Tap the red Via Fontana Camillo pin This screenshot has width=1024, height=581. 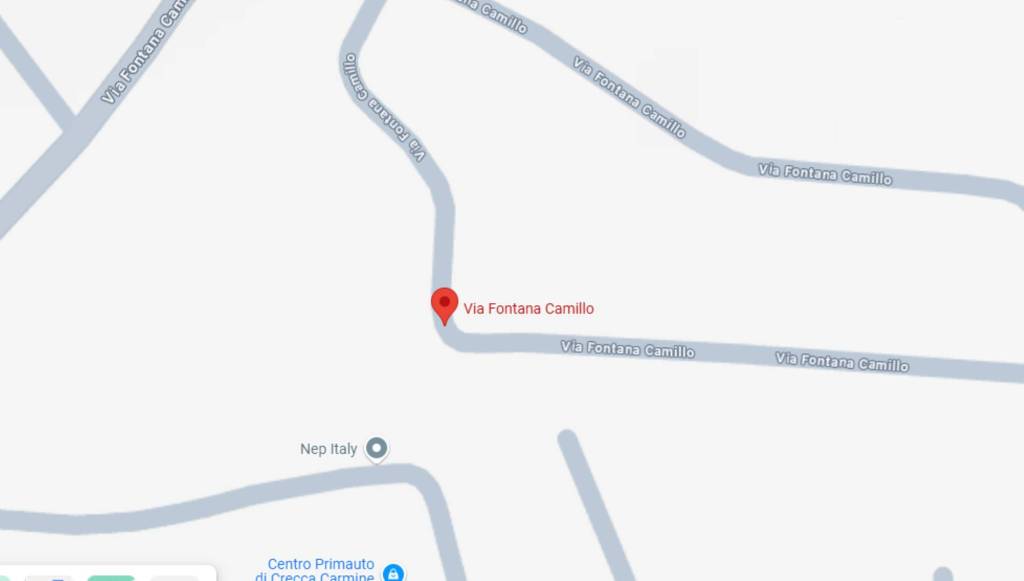click(x=444, y=304)
